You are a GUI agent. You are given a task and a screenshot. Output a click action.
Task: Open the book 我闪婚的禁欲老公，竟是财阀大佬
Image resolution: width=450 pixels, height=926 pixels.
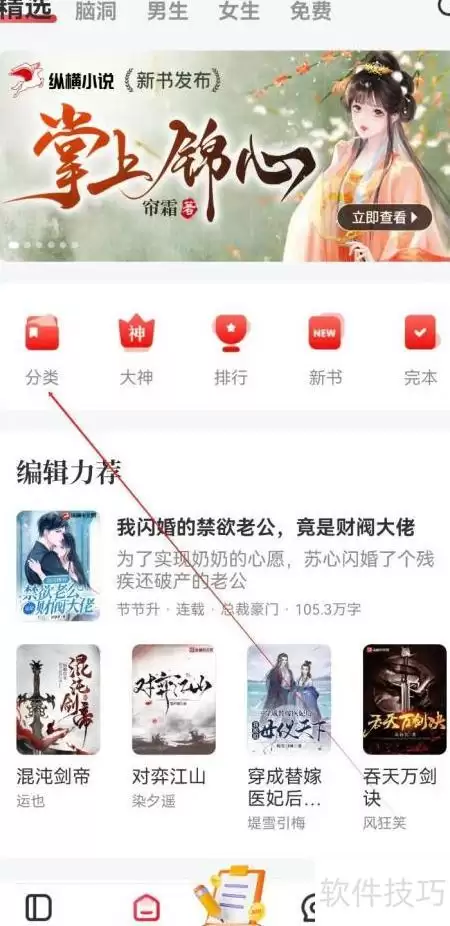[225, 566]
